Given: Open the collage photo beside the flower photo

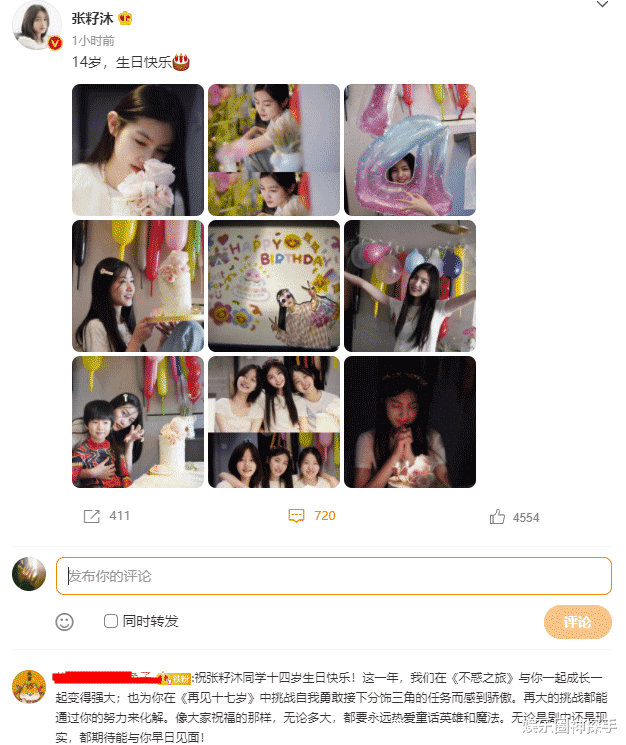Looking at the screenshot, I should pyautogui.click(x=274, y=150).
